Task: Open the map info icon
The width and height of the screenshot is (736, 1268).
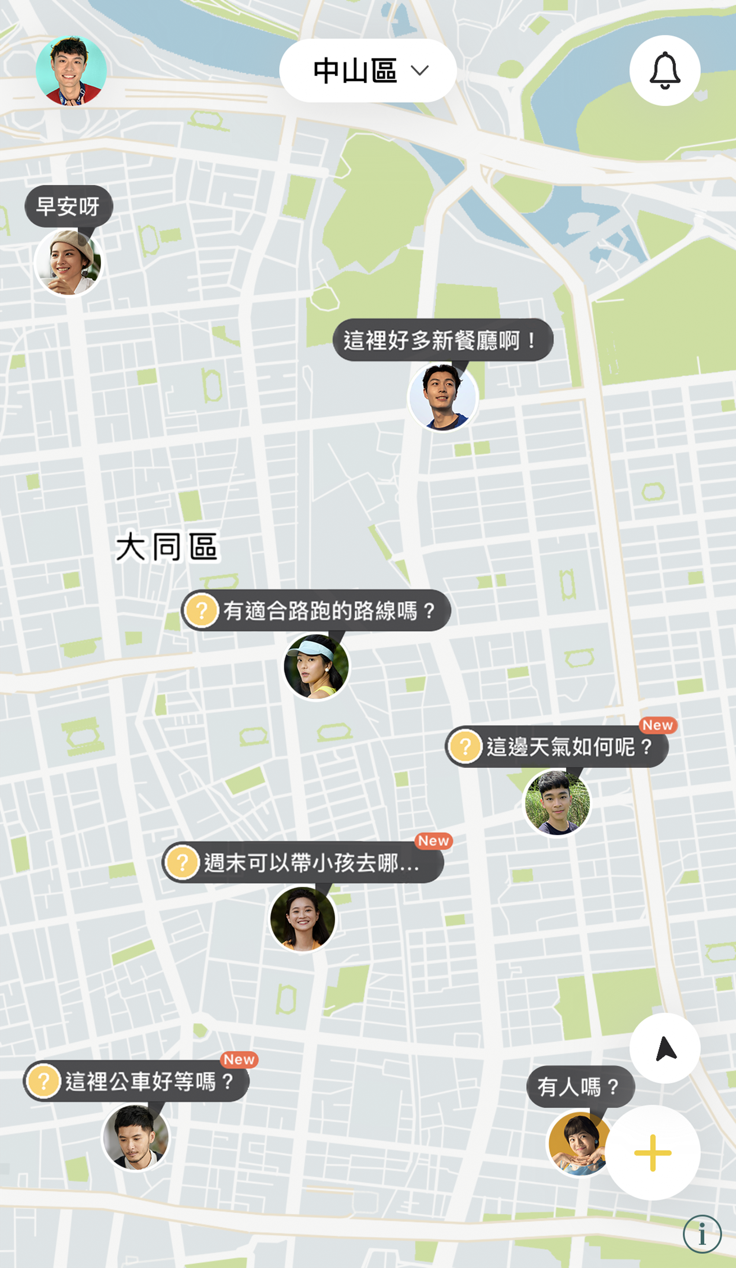Action: 702,1234
